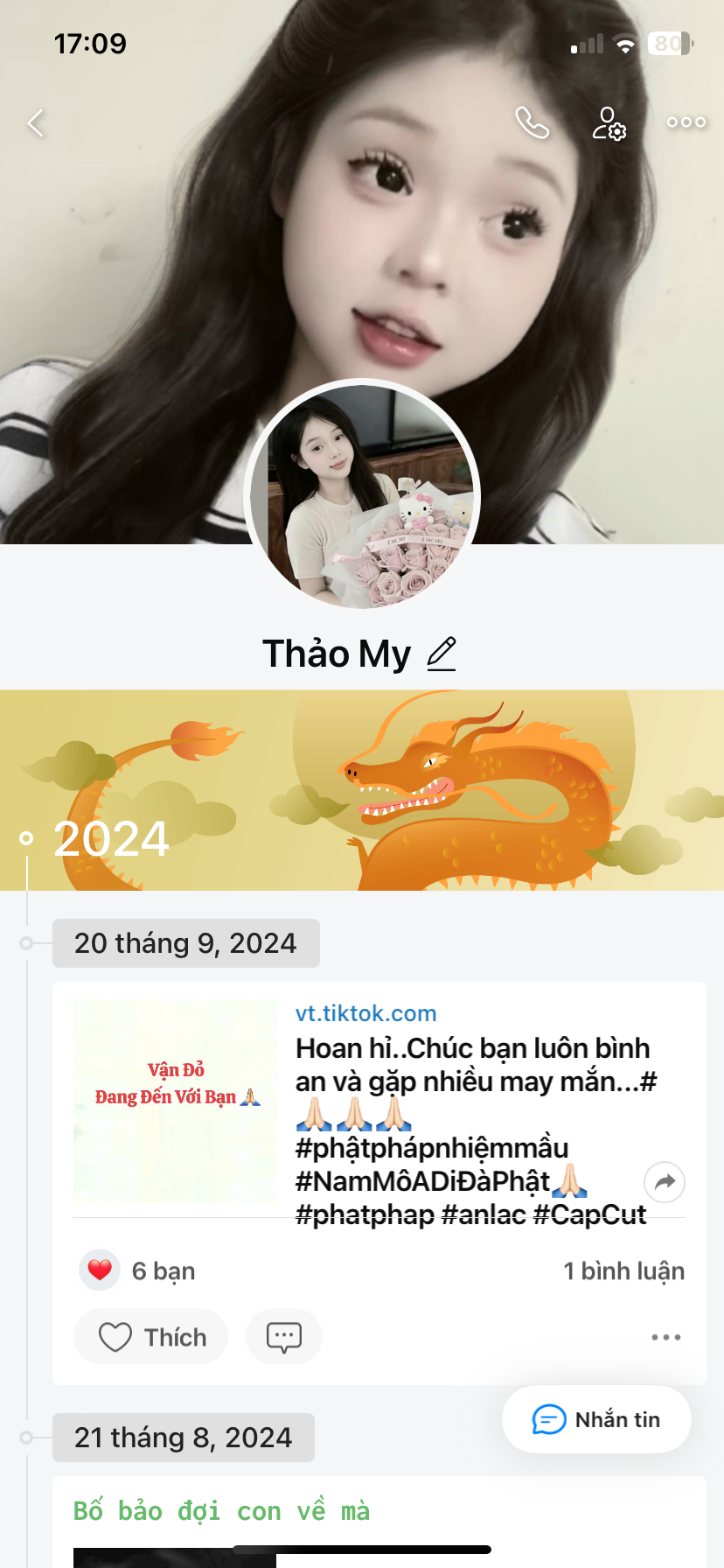
Task: See the 6 bạn who reacted
Action: click(x=140, y=1270)
